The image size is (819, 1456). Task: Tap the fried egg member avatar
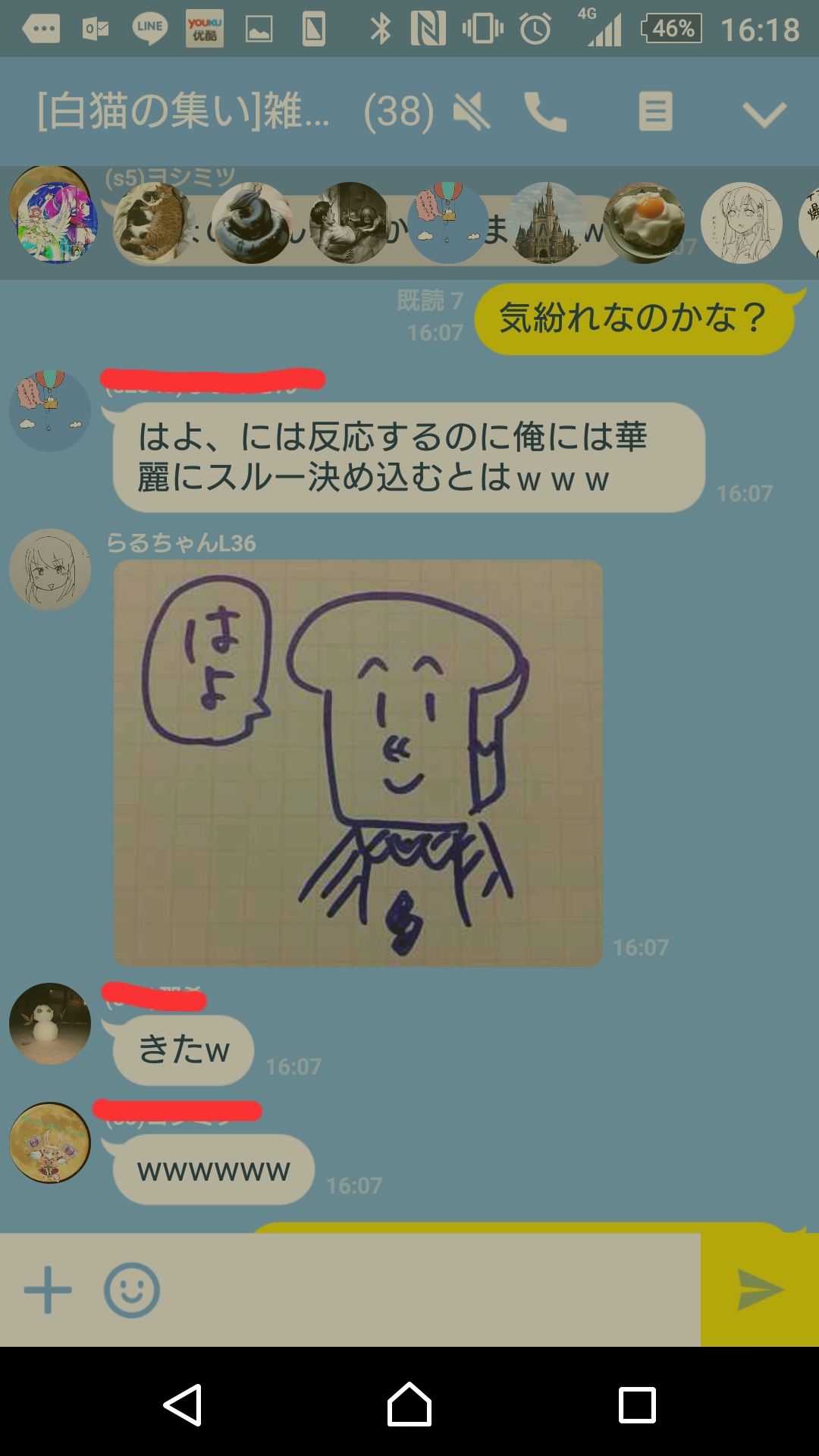(644, 223)
